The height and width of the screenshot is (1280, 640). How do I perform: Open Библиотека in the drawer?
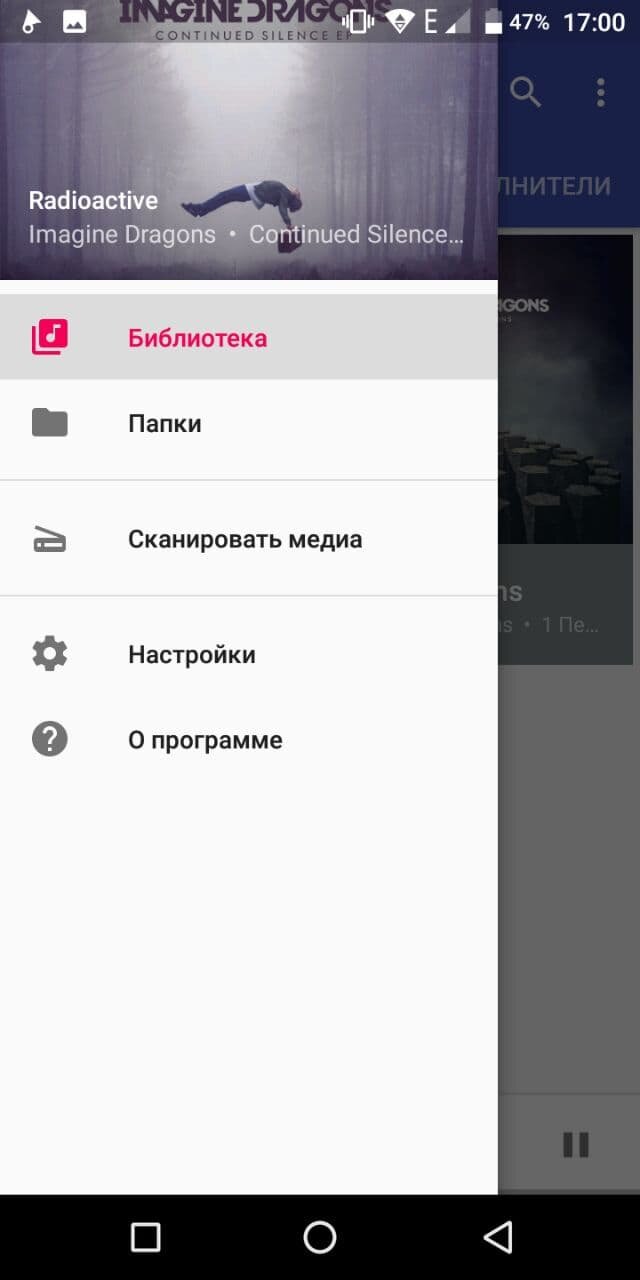(x=248, y=337)
